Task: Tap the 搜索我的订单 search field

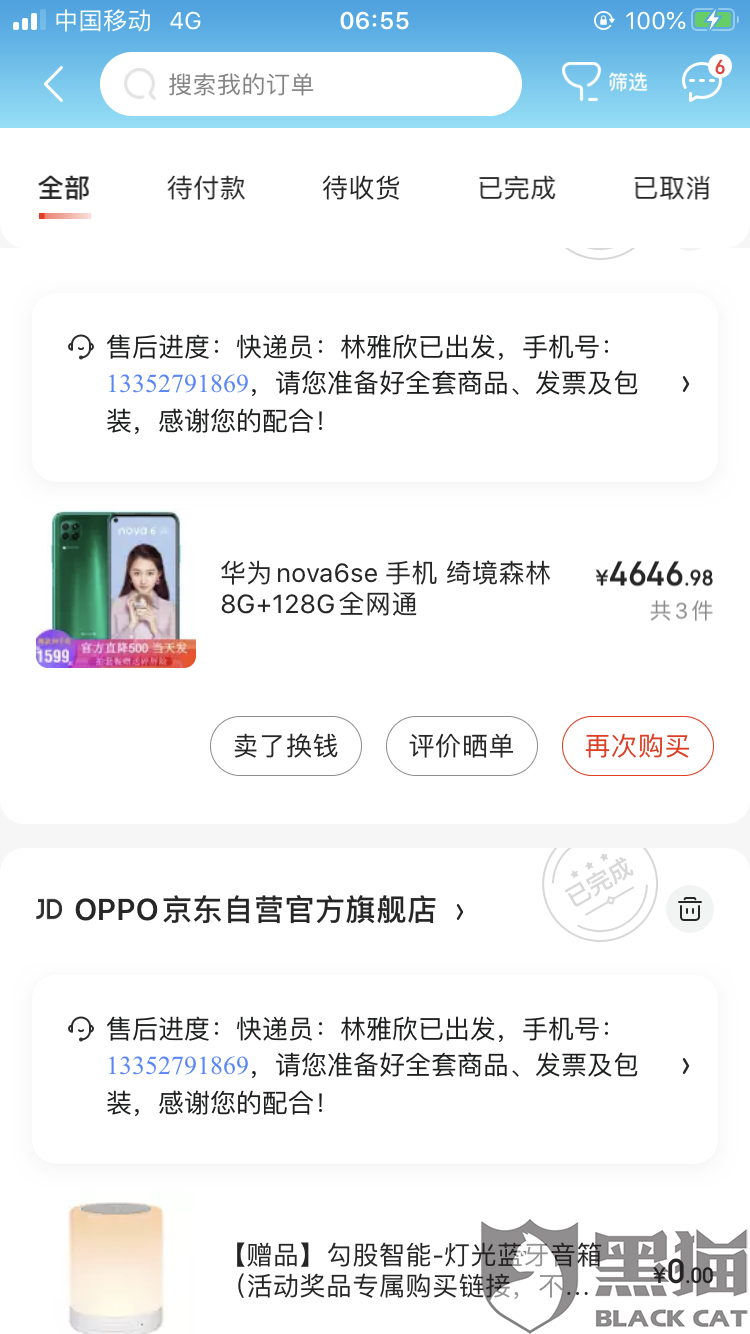Action: [310, 84]
